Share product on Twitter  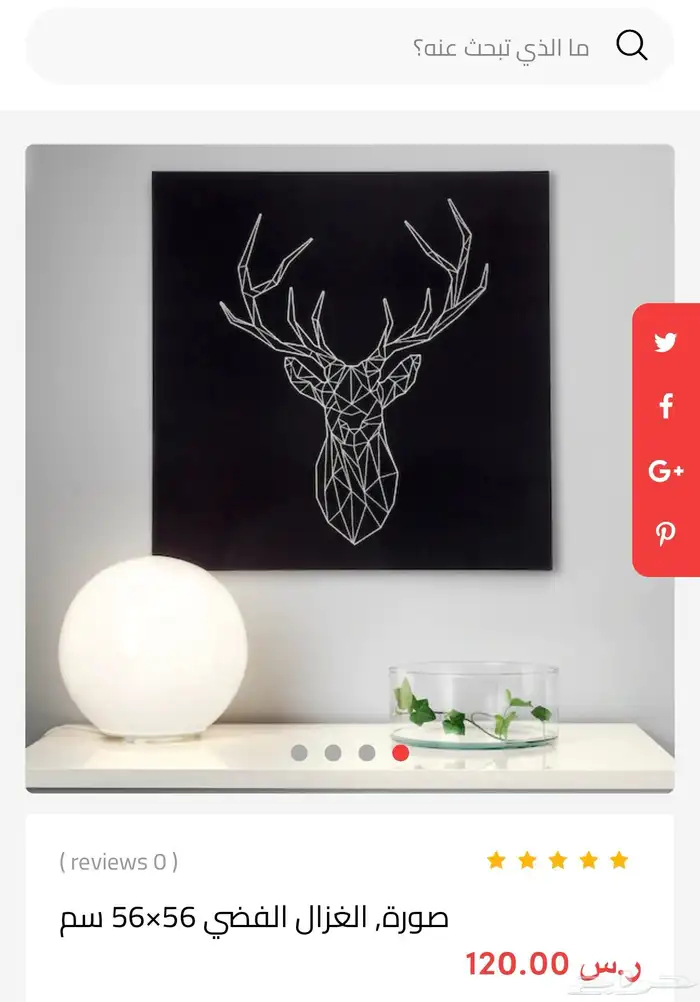click(x=666, y=343)
